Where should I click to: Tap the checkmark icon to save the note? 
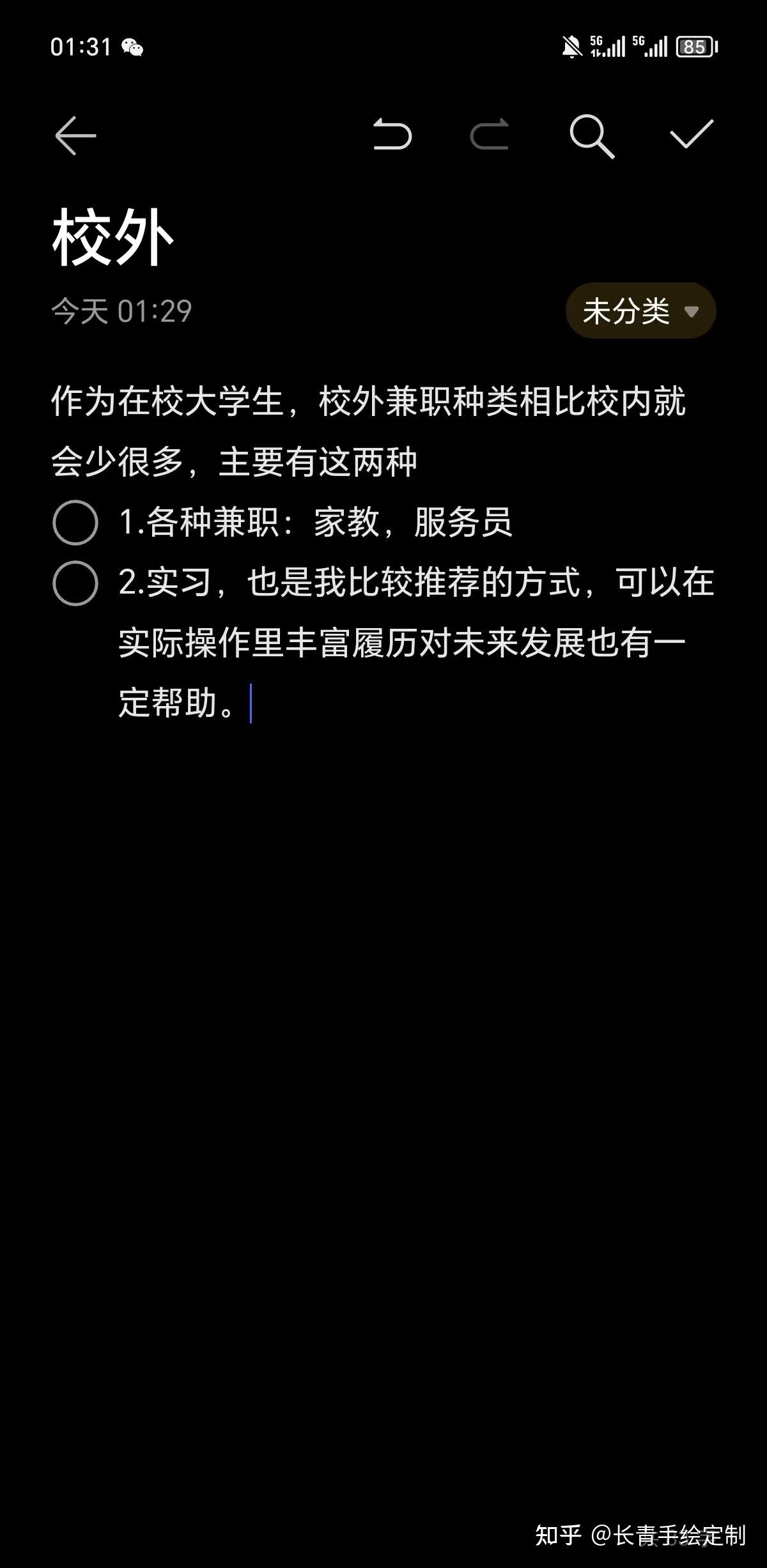[x=689, y=137]
